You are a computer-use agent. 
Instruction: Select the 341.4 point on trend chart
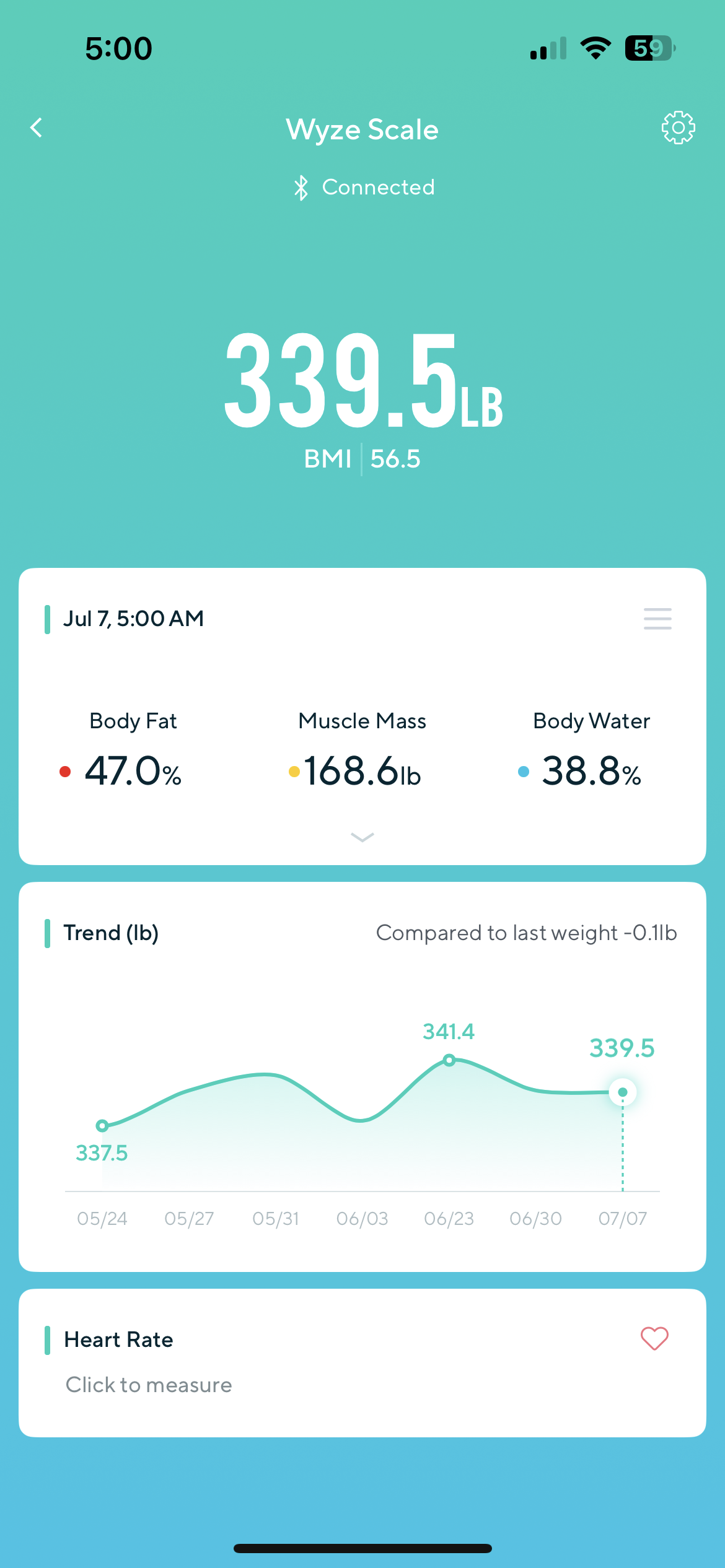point(449,1060)
